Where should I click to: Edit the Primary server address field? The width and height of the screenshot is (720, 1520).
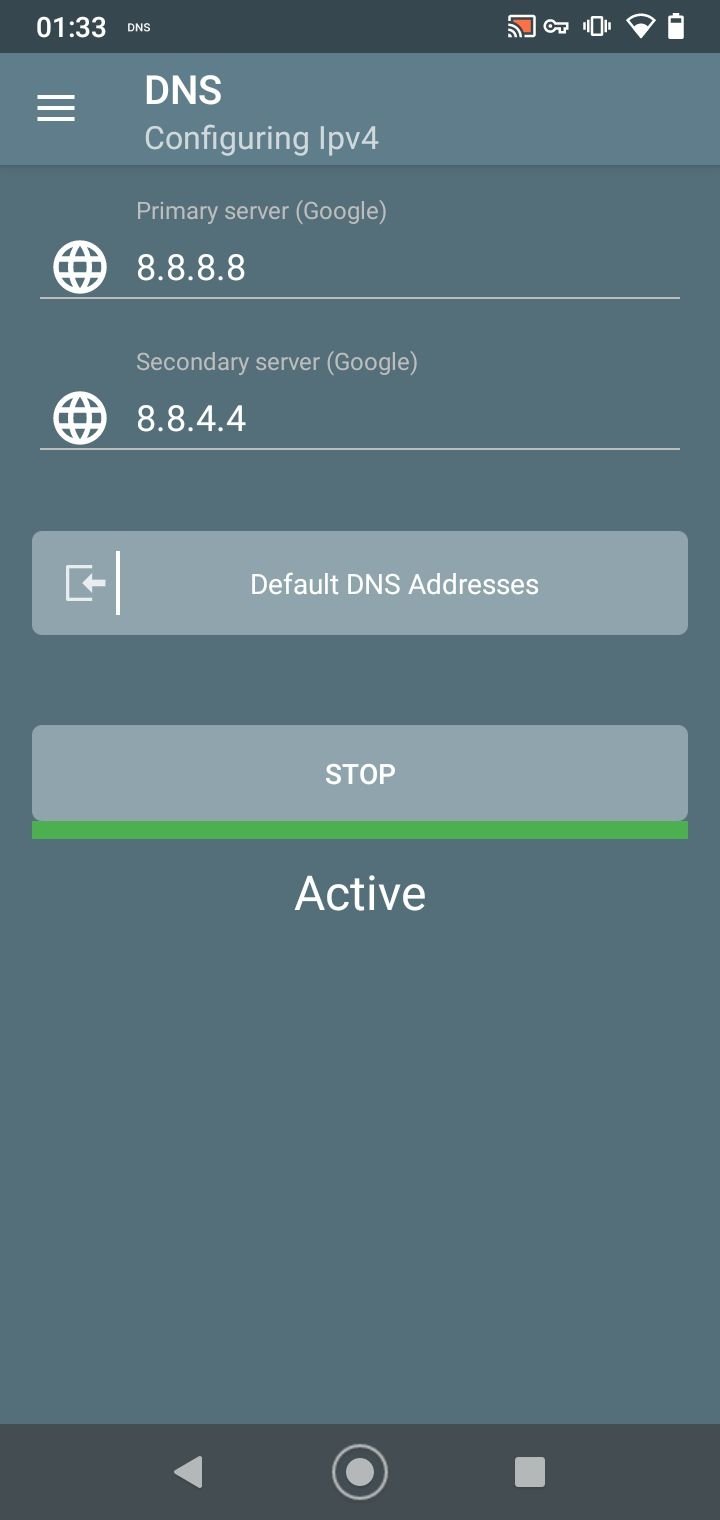(x=407, y=268)
